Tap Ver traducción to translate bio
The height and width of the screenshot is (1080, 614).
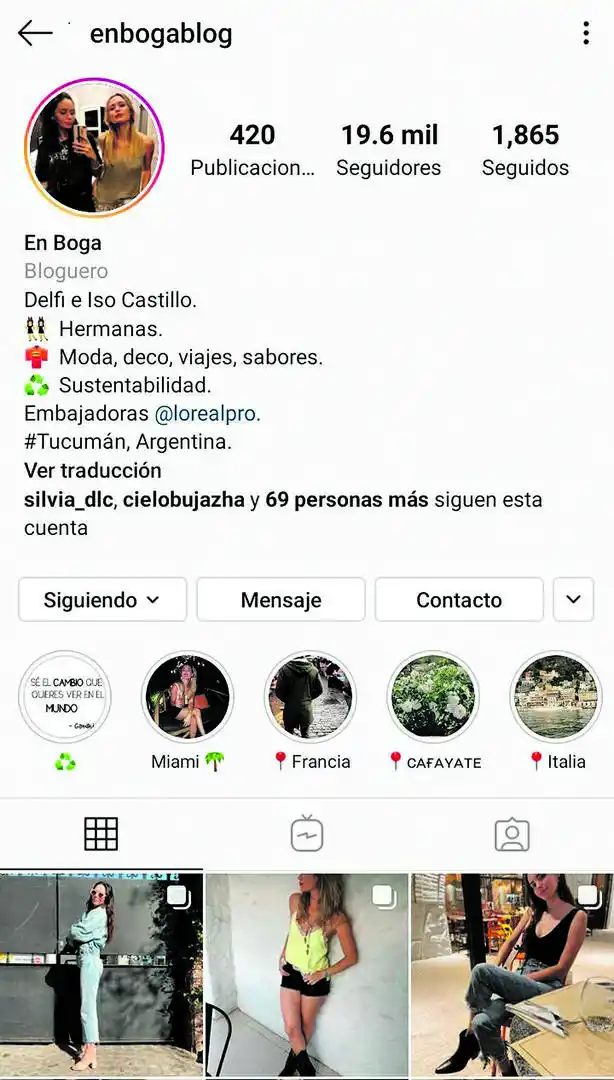tap(93, 470)
